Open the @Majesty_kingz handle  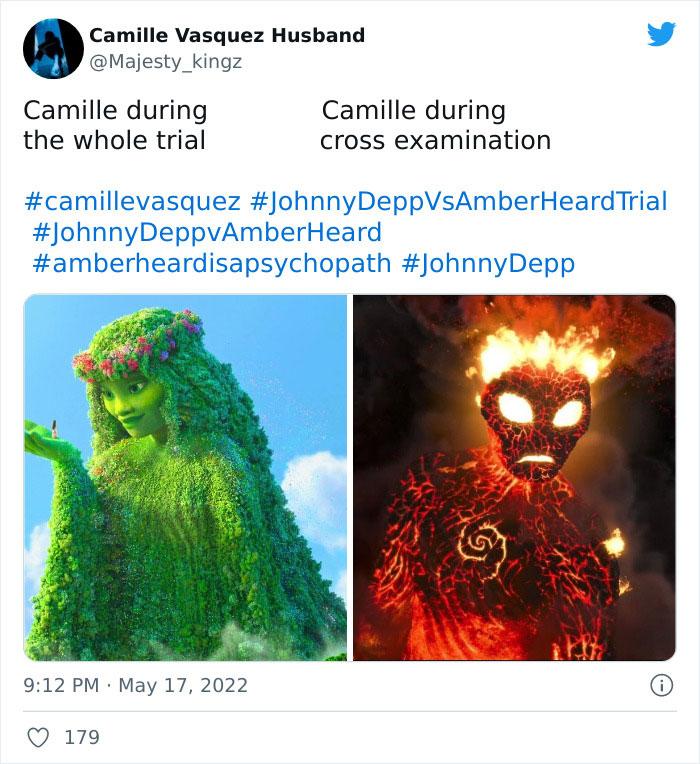(x=165, y=62)
